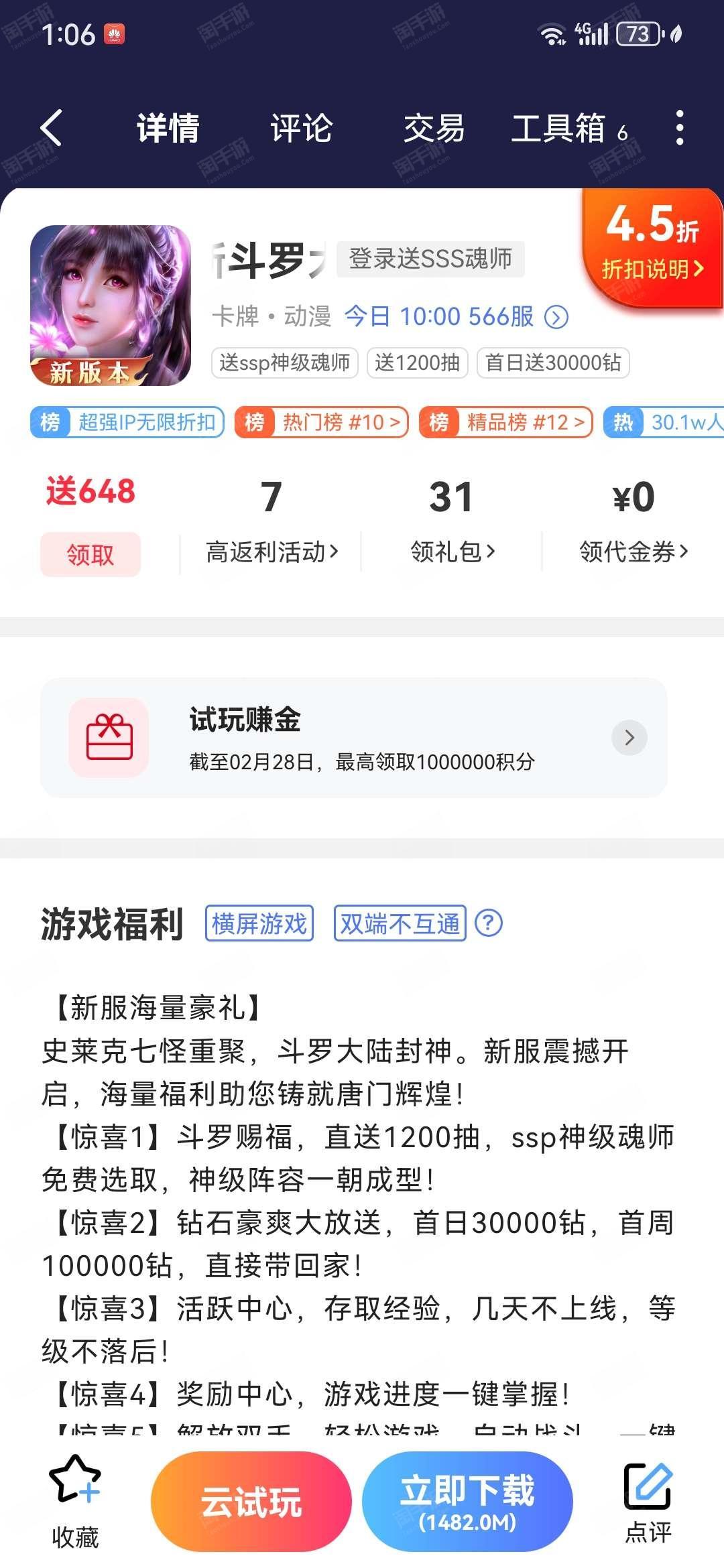Open 精品榜 #12 ranking
This screenshot has height=1568, width=724.
pyautogui.click(x=506, y=422)
